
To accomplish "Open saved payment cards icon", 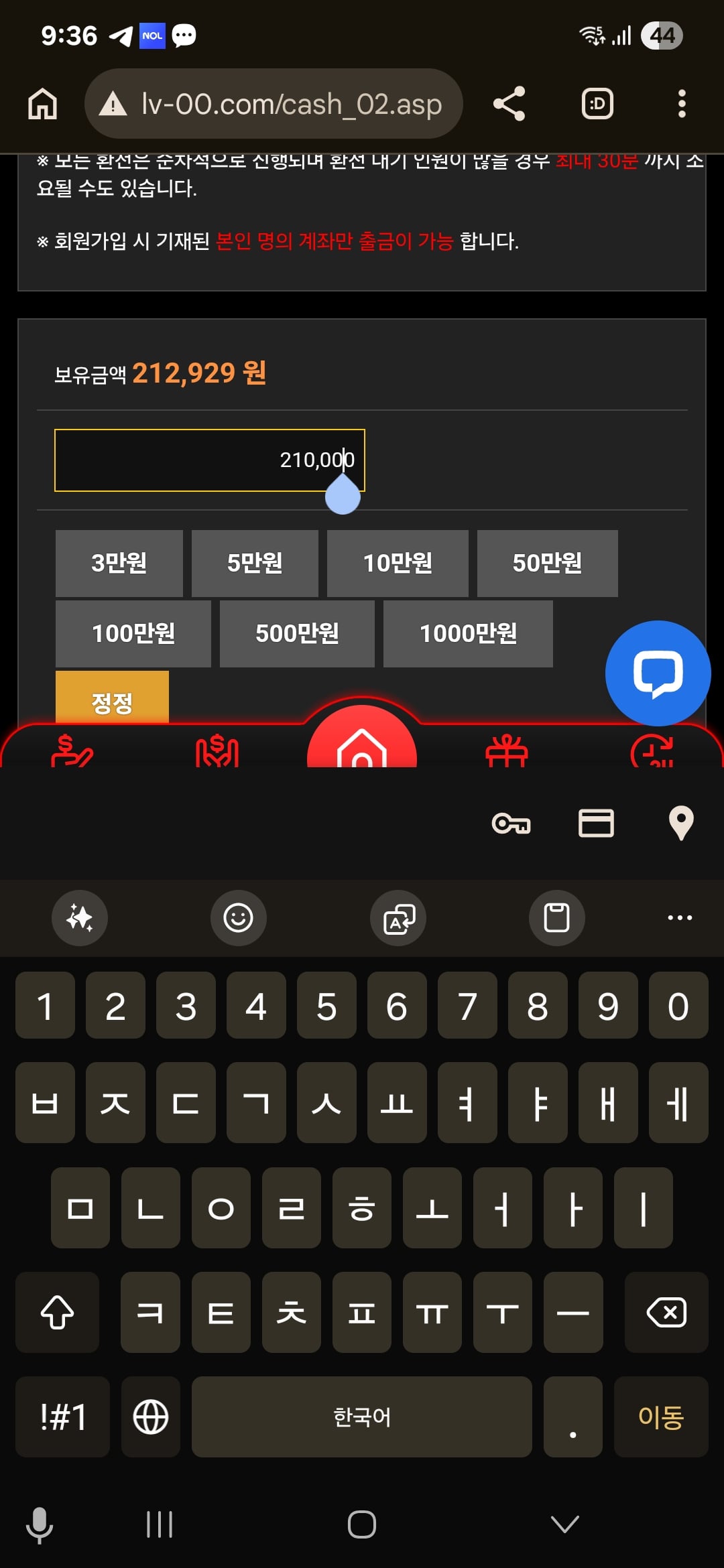I will 596,823.
